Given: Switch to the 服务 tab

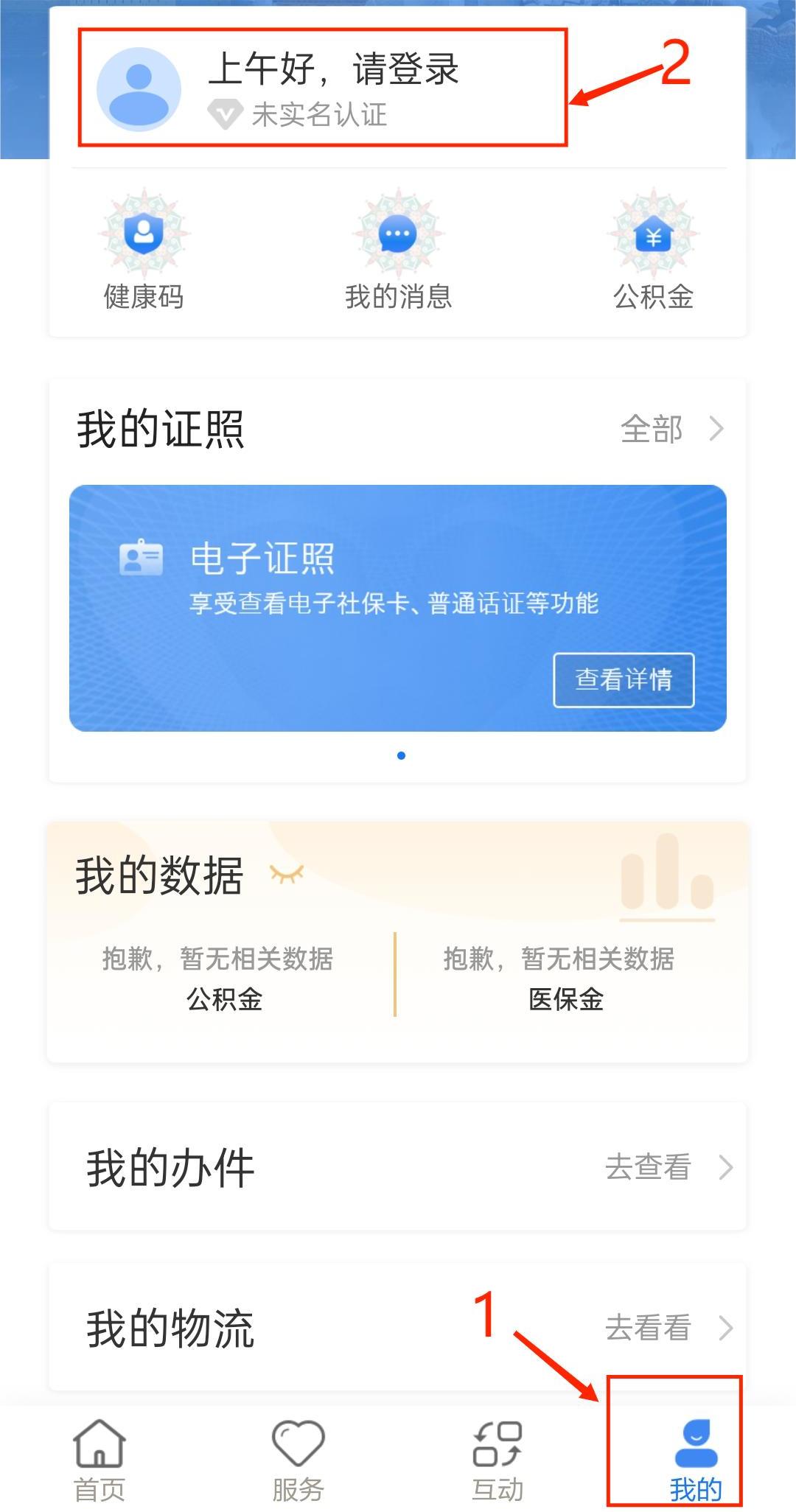Looking at the screenshot, I should point(298,1459).
